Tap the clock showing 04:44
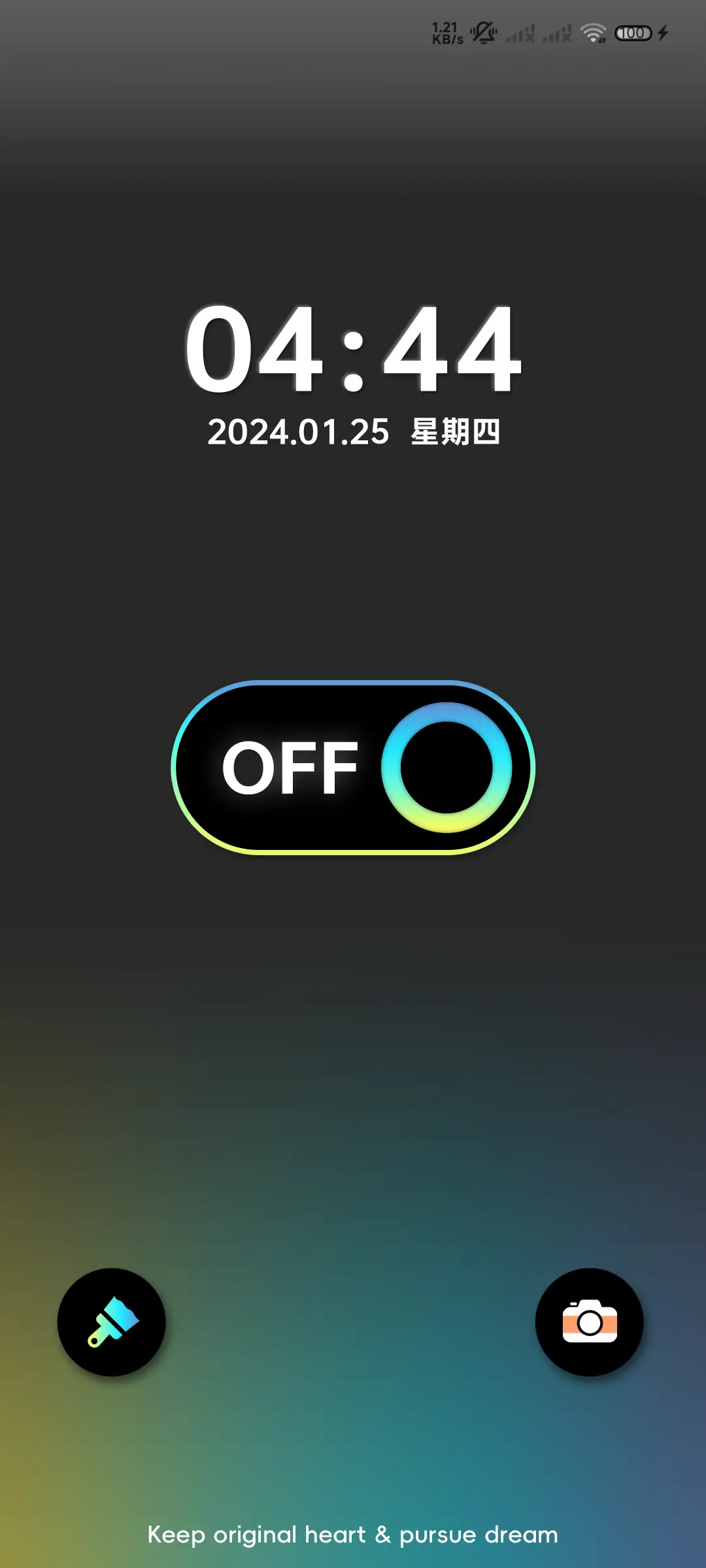The image size is (706, 1568). click(x=353, y=350)
